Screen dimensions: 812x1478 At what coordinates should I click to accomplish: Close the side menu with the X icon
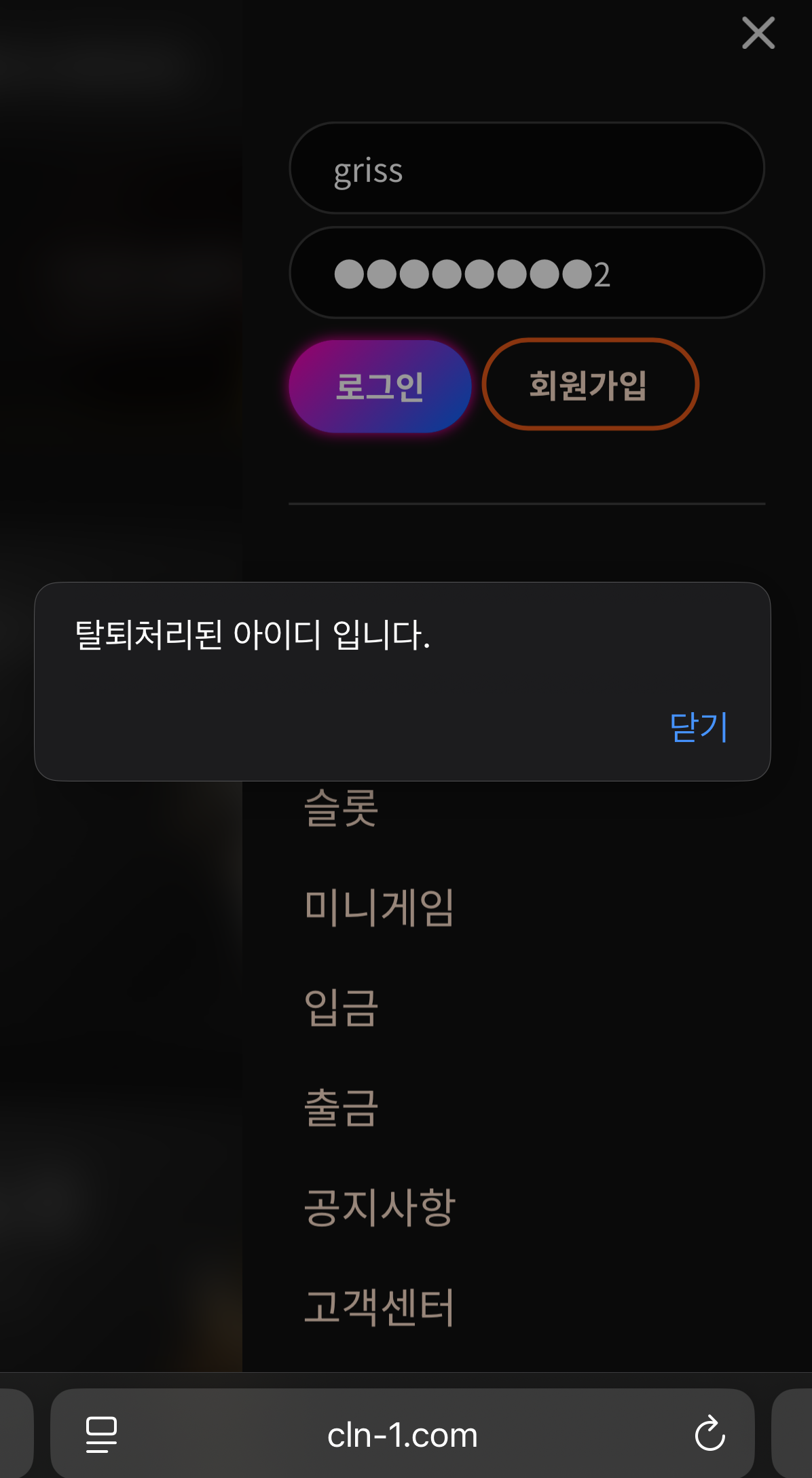758,33
